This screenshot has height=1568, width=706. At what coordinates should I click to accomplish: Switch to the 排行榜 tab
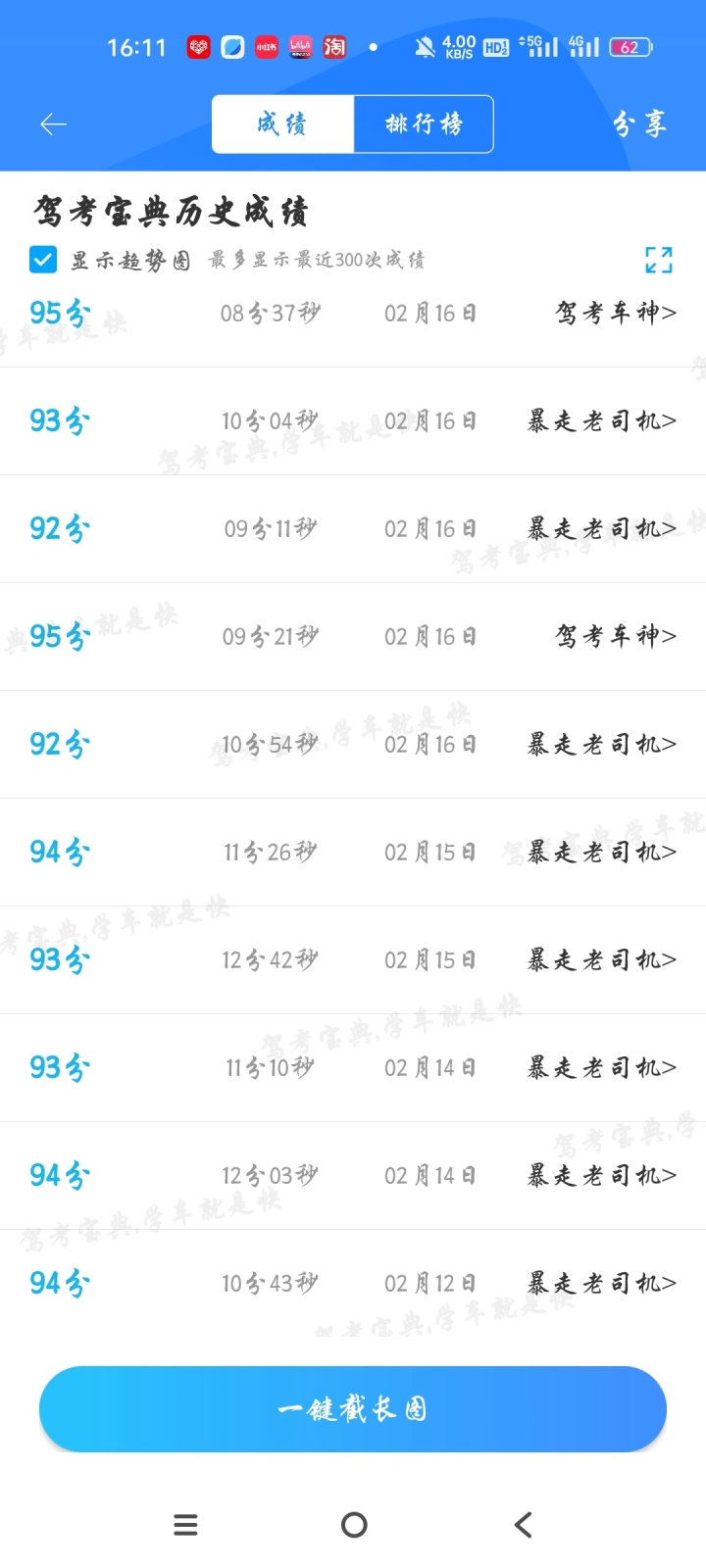(424, 124)
